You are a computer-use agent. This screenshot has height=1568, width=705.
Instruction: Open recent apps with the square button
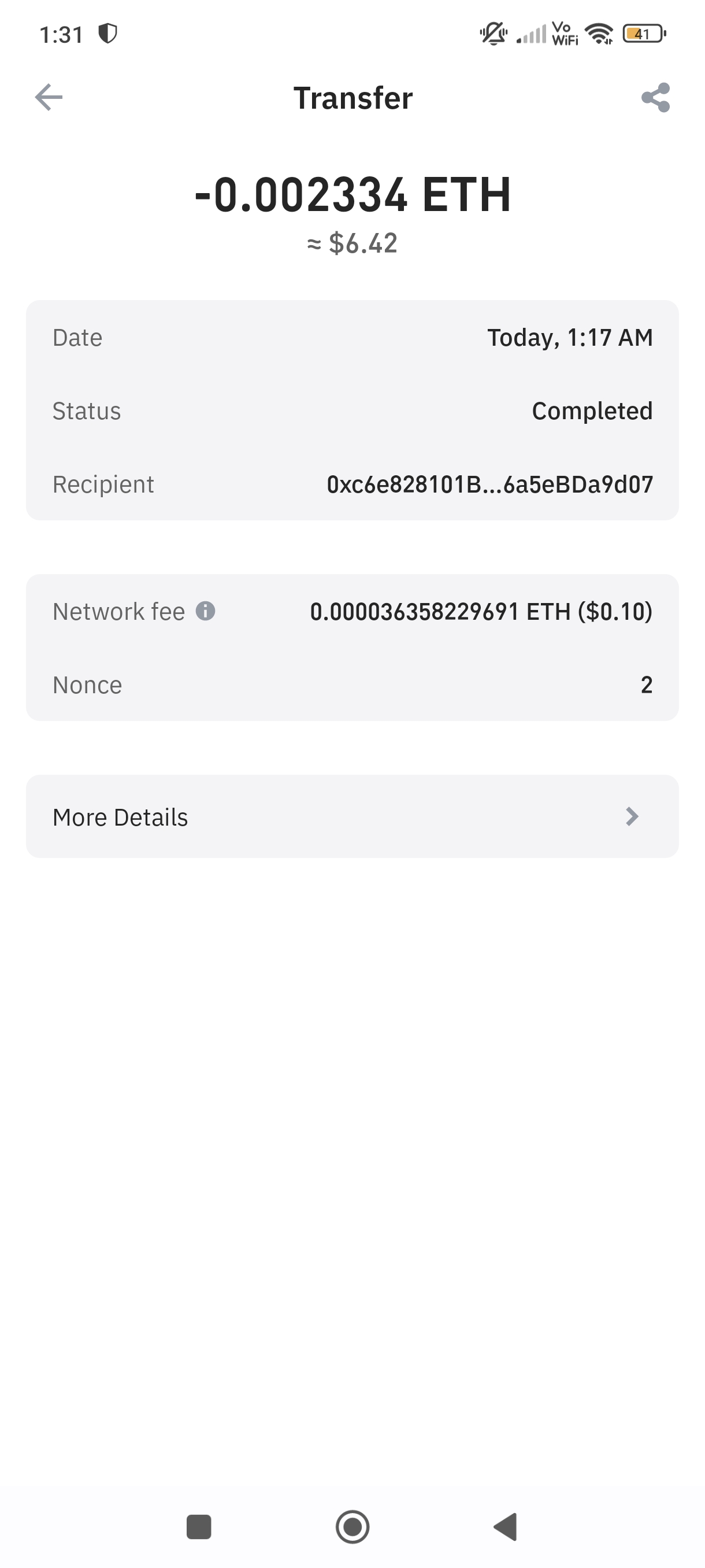point(199,1526)
